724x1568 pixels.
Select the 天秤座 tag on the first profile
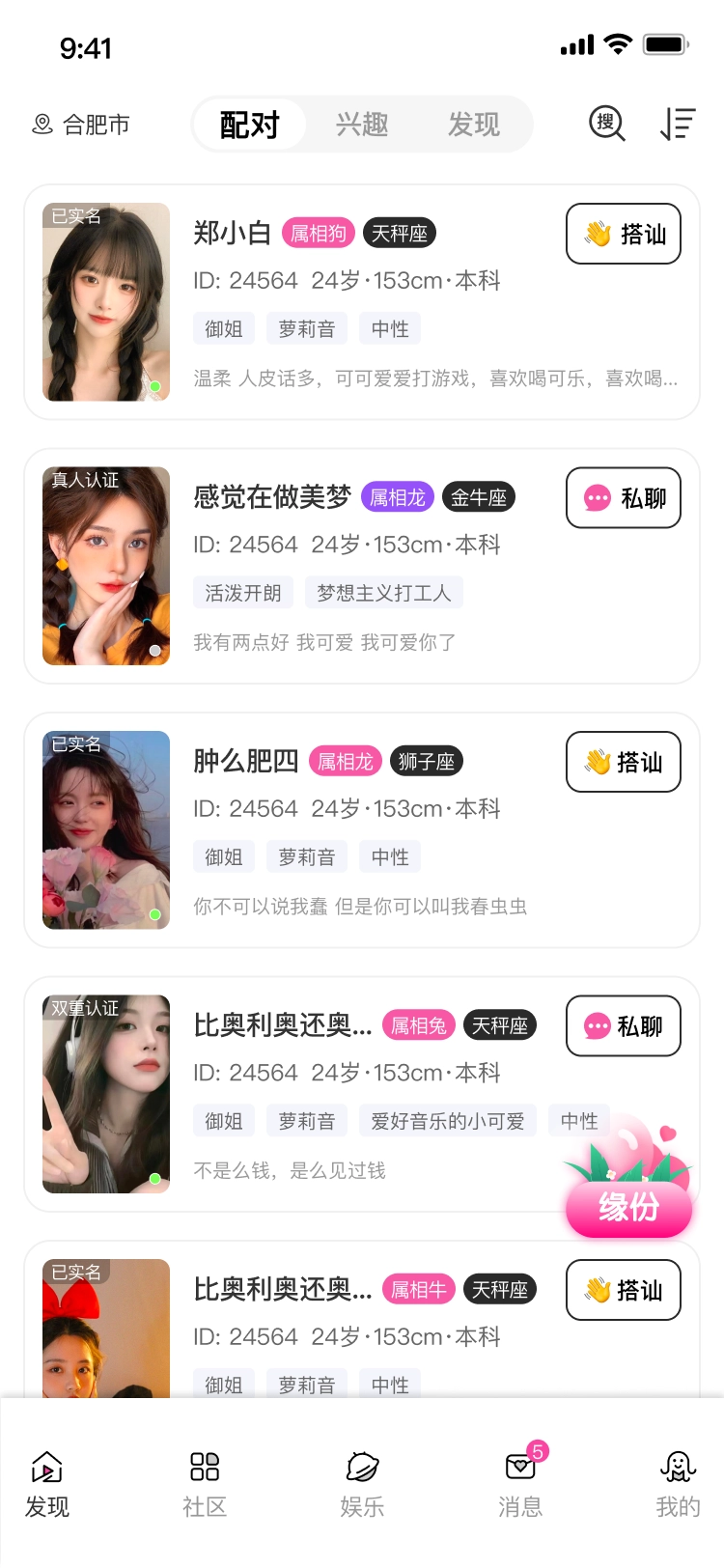coord(401,233)
